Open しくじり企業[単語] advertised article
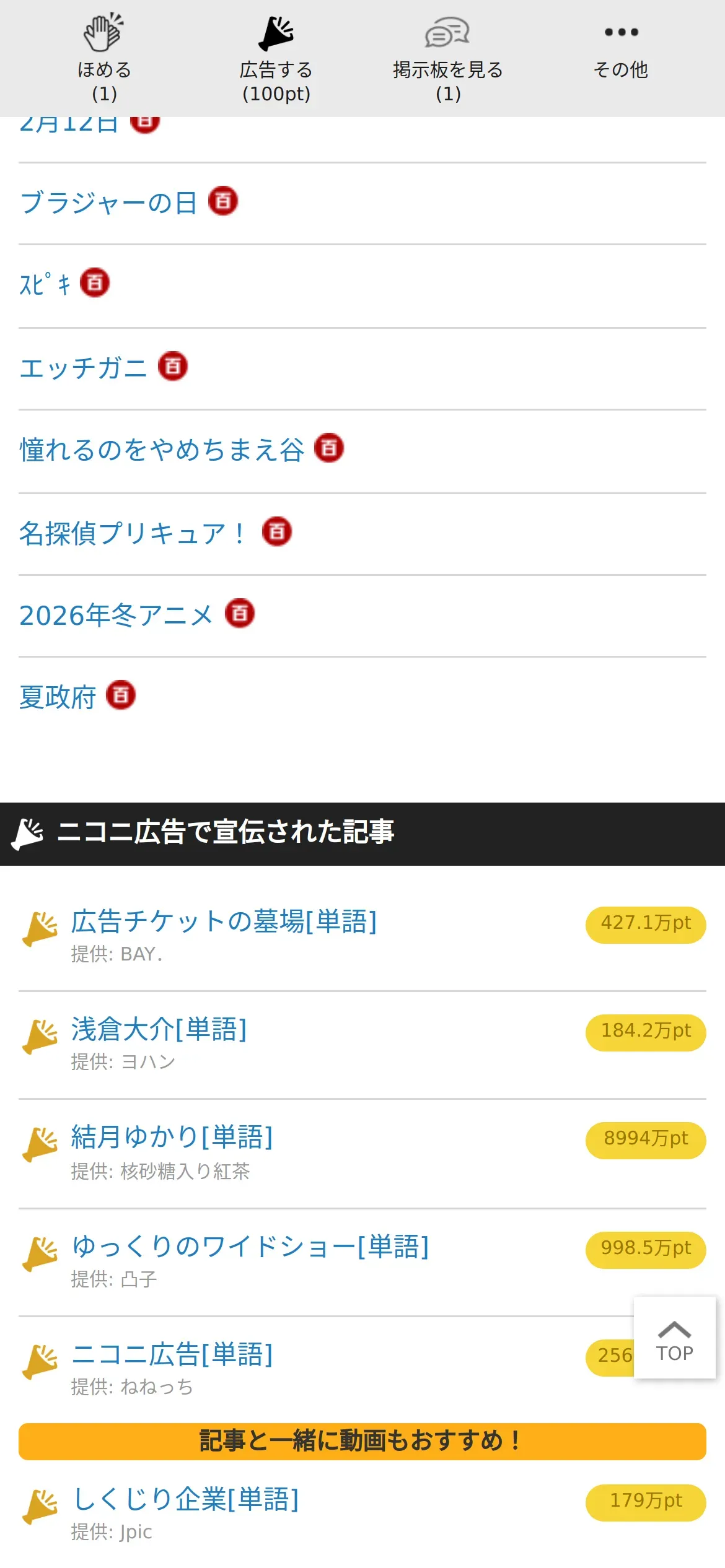The image size is (725, 1568). pyautogui.click(x=185, y=1499)
